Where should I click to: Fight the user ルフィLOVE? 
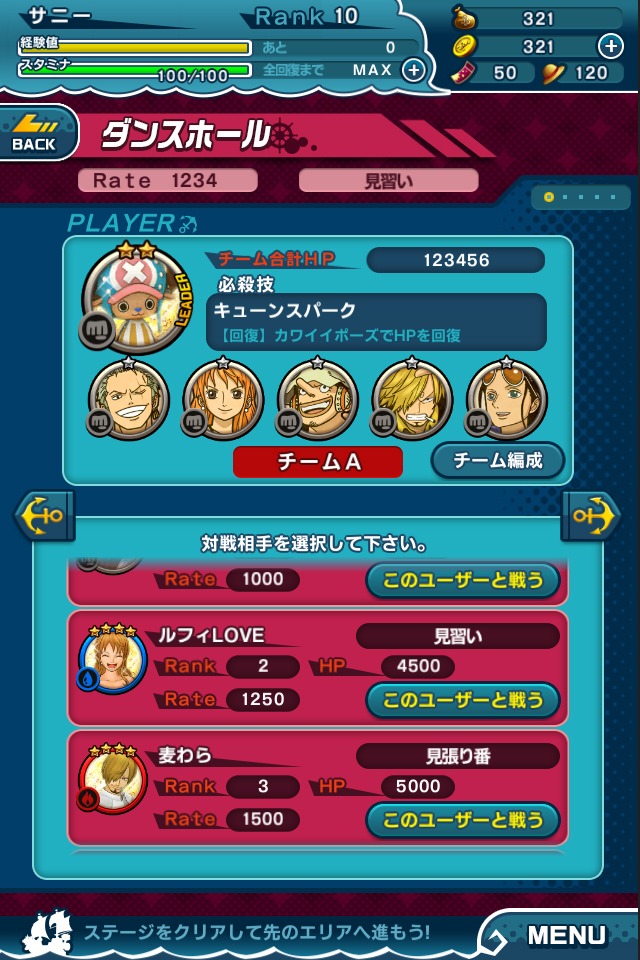pyautogui.click(x=462, y=700)
